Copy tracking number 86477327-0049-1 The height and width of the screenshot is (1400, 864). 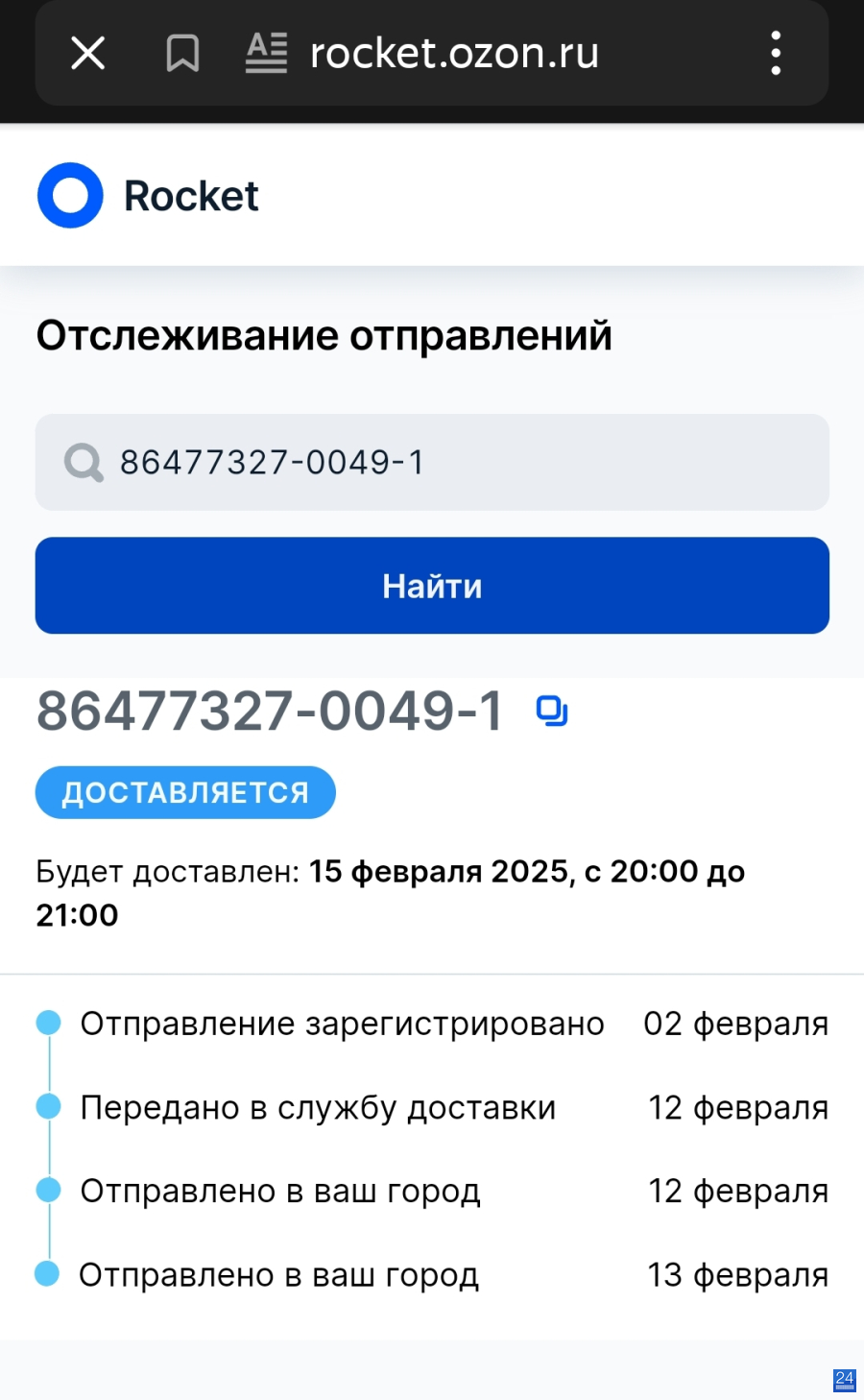click(x=552, y=712)
